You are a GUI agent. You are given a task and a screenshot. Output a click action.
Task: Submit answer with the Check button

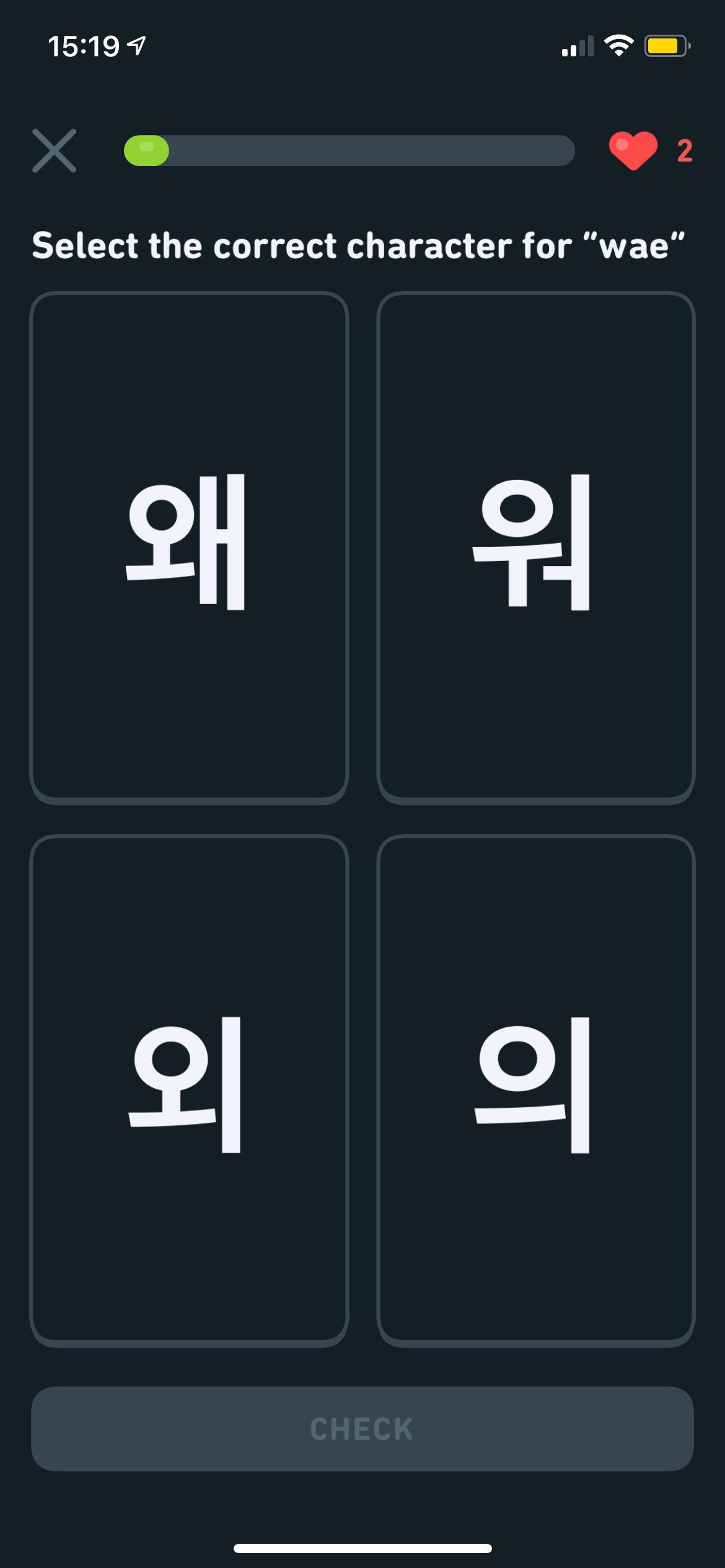362,1429
